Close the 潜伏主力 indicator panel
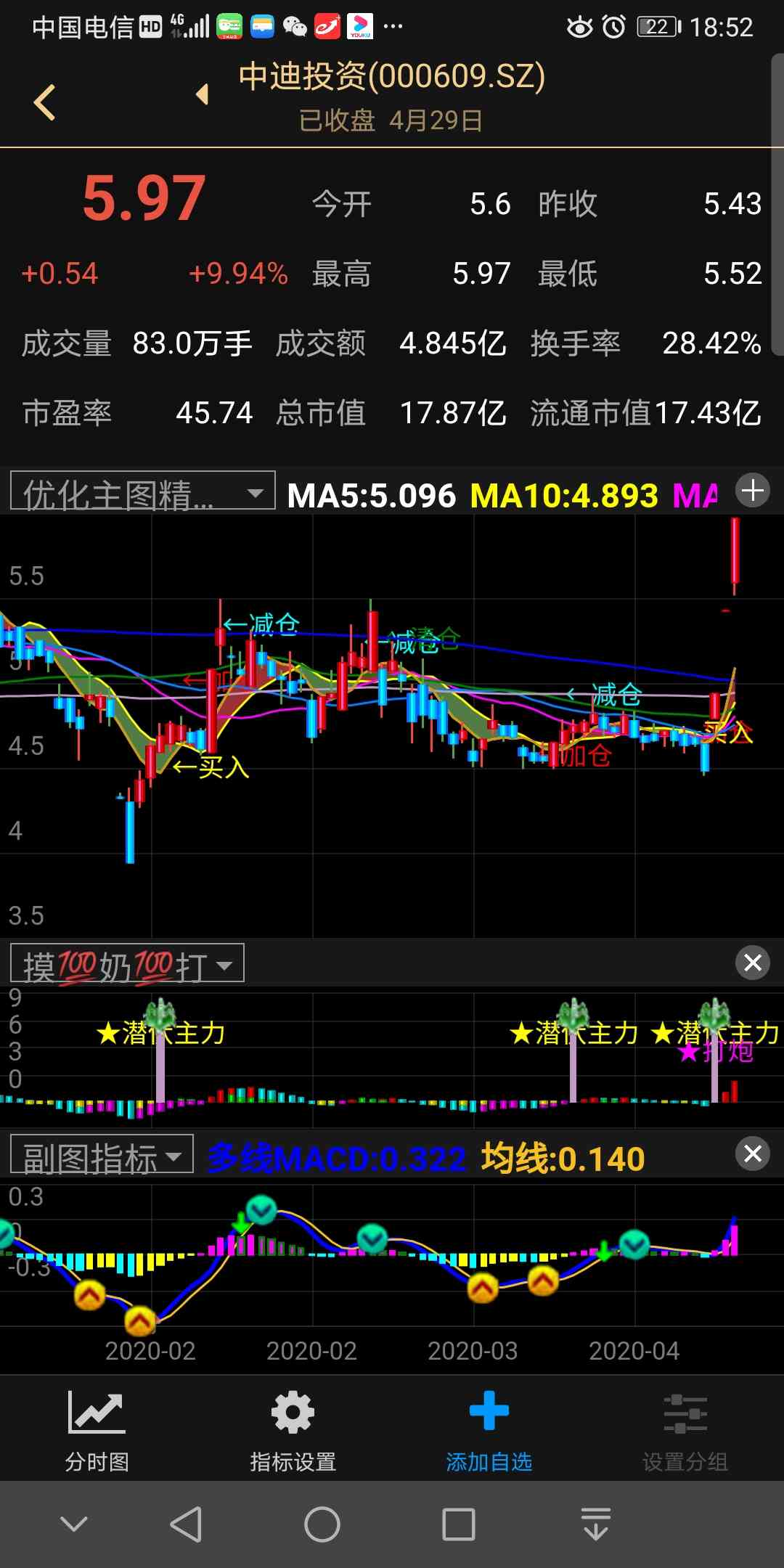Screen dimensions: 784x1568 click(753, 963)
